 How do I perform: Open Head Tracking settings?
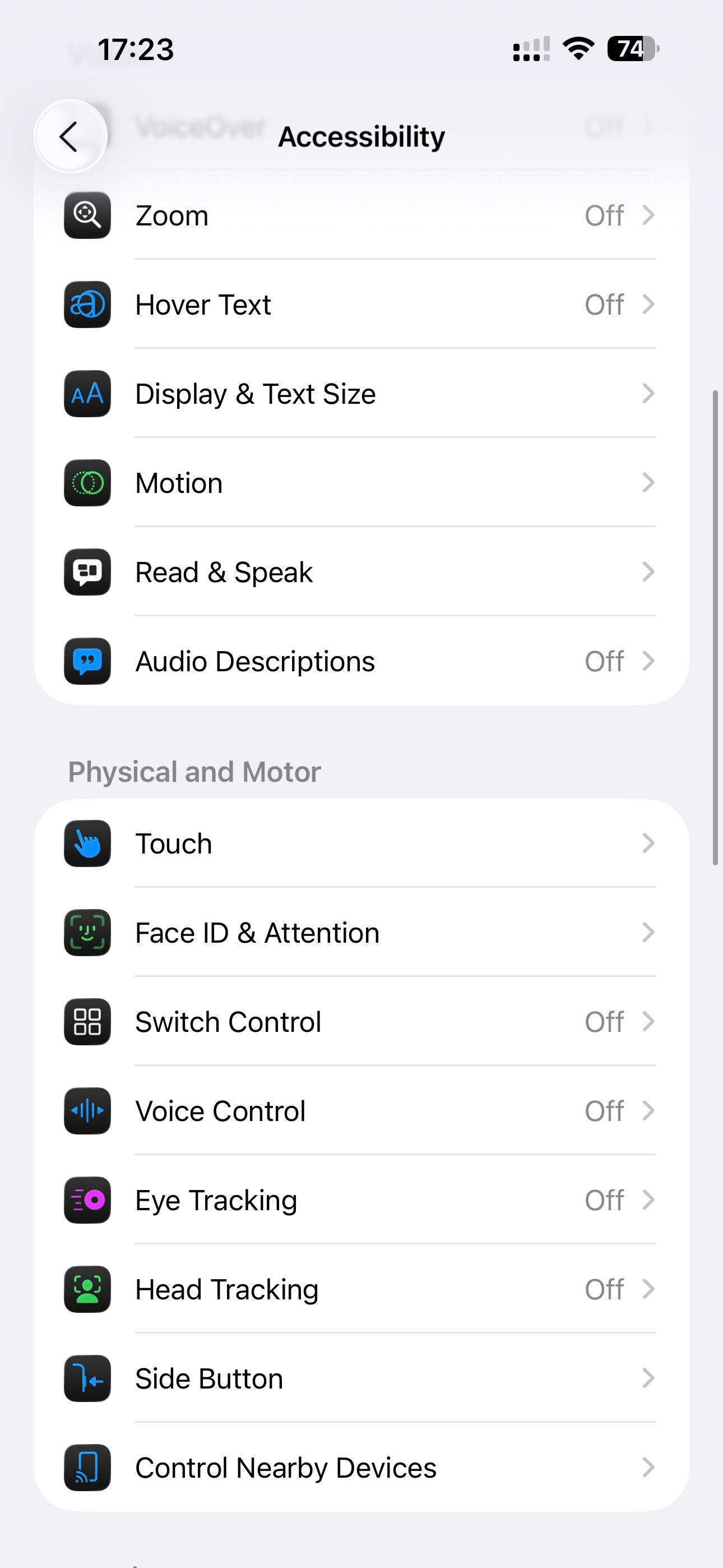[361, 1289]
